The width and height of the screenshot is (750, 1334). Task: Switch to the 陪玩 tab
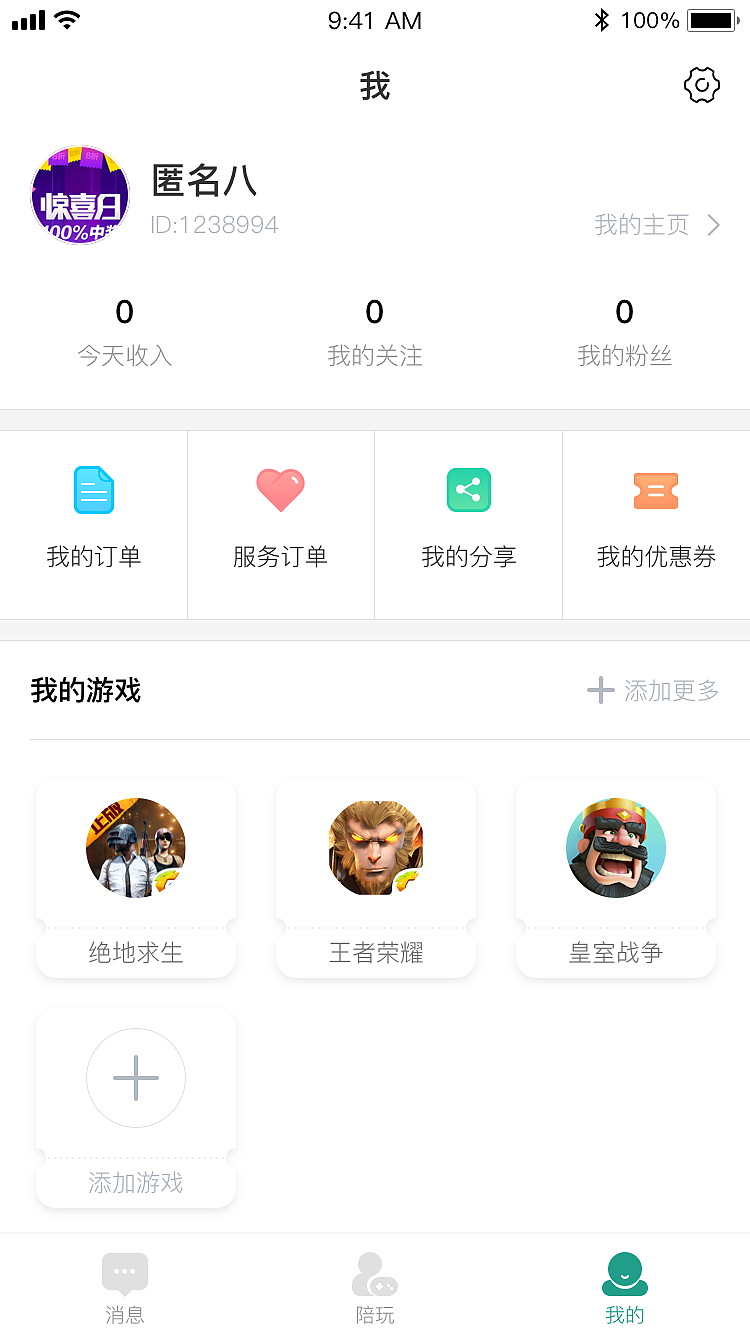(x=374, y=1288)
